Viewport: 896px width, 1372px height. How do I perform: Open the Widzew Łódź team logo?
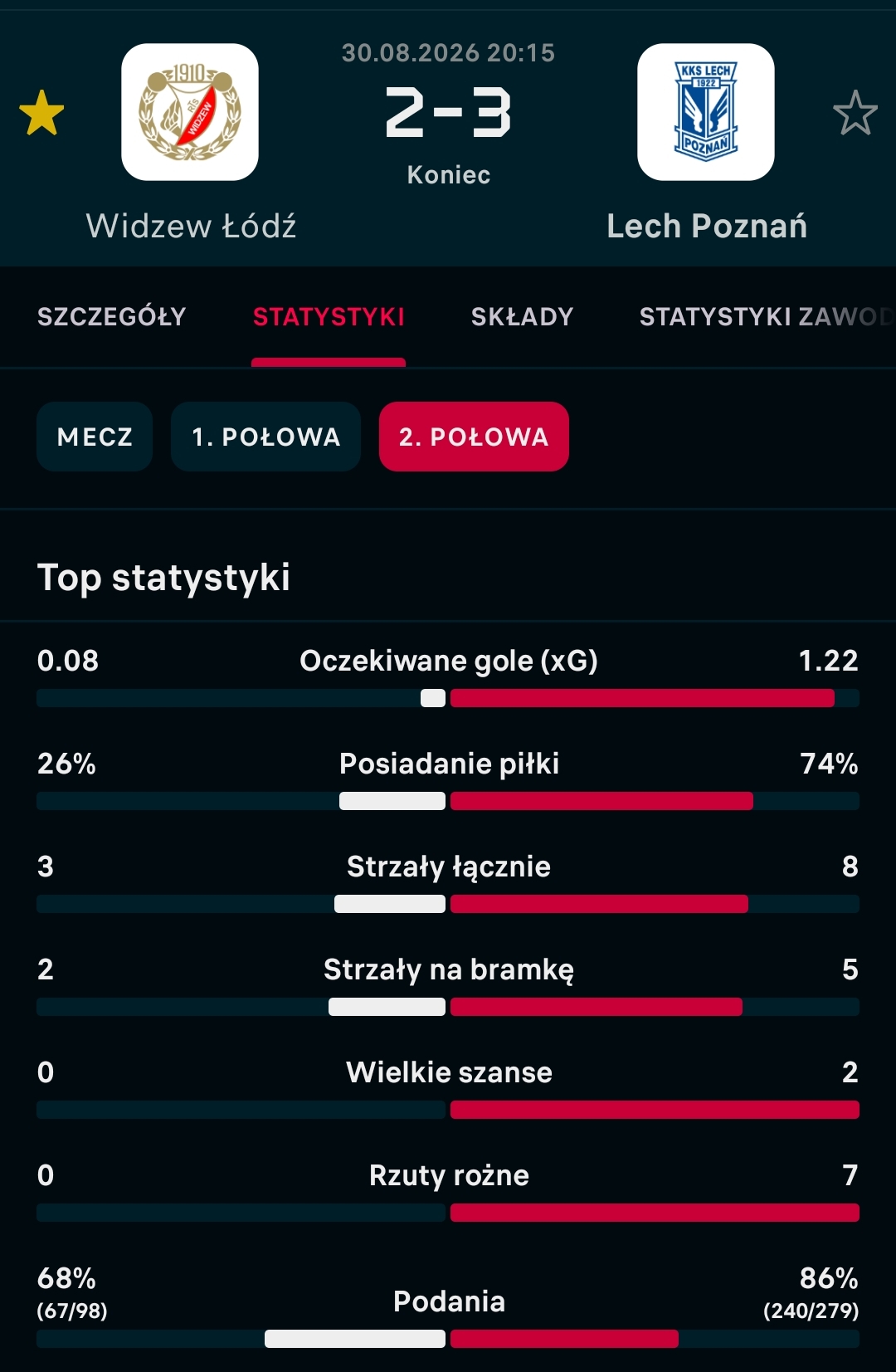tap(190, 112)
